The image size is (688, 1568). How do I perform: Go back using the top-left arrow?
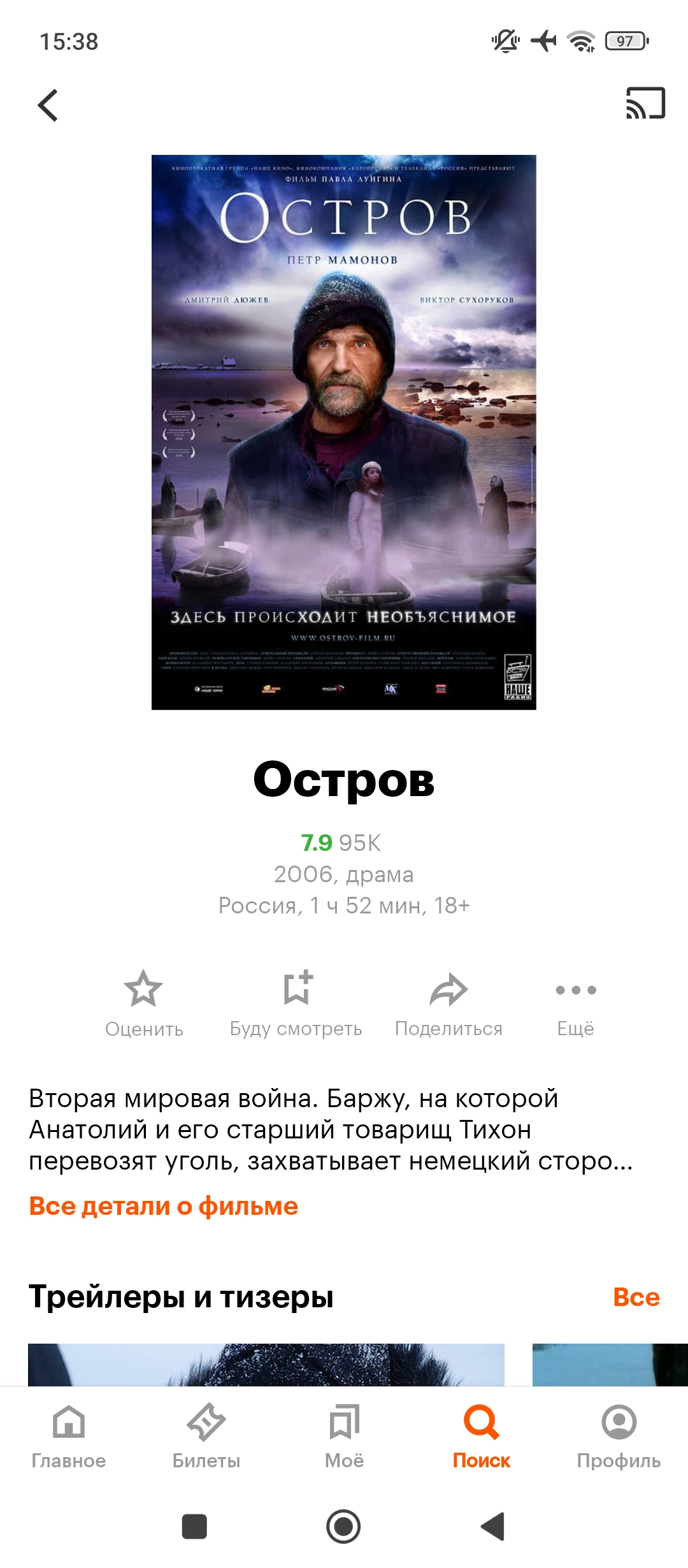pos(48,105)
